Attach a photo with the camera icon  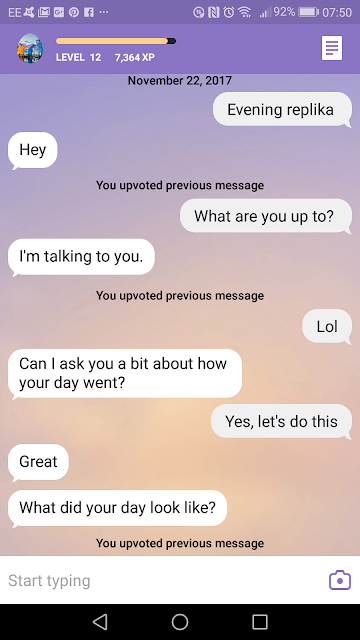[x=340, y=580]
